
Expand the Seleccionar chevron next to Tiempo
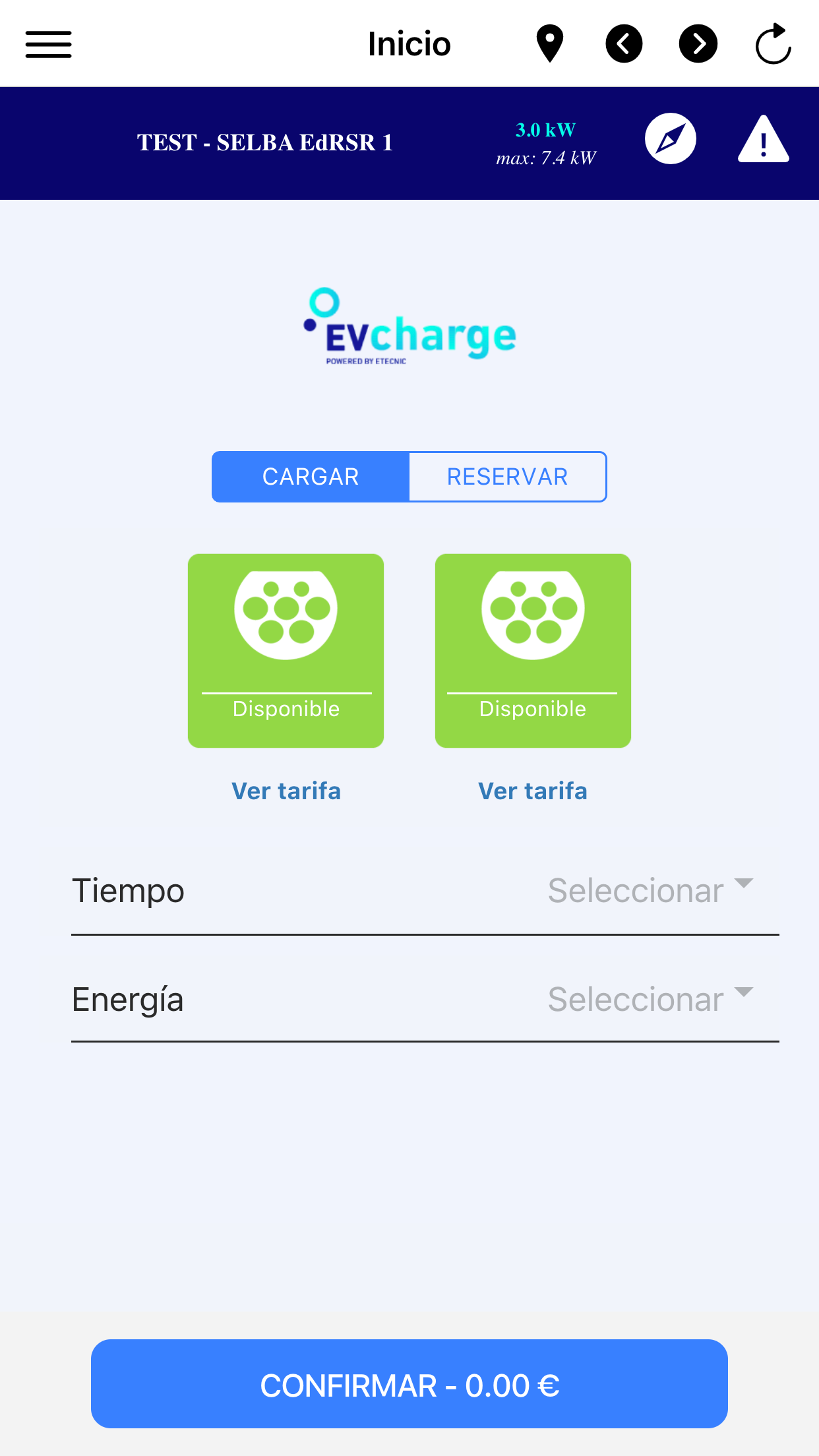coord(744,884)
